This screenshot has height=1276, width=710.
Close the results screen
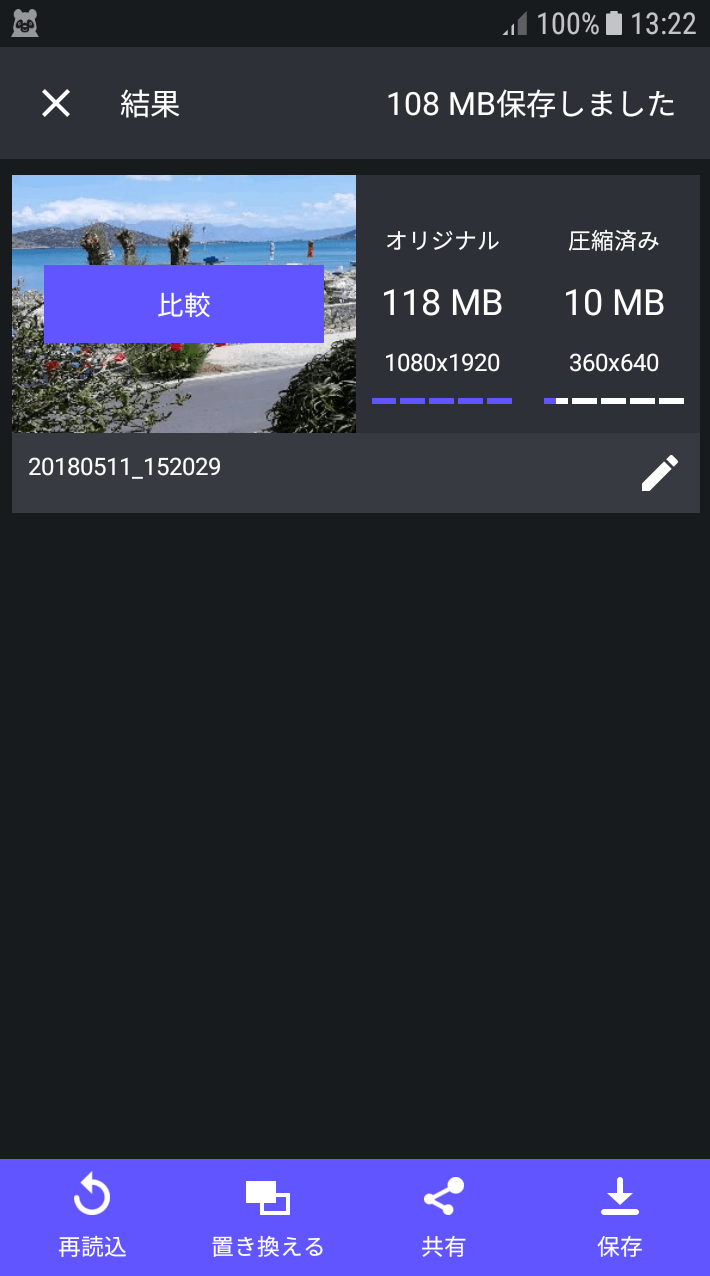(56, 103)
